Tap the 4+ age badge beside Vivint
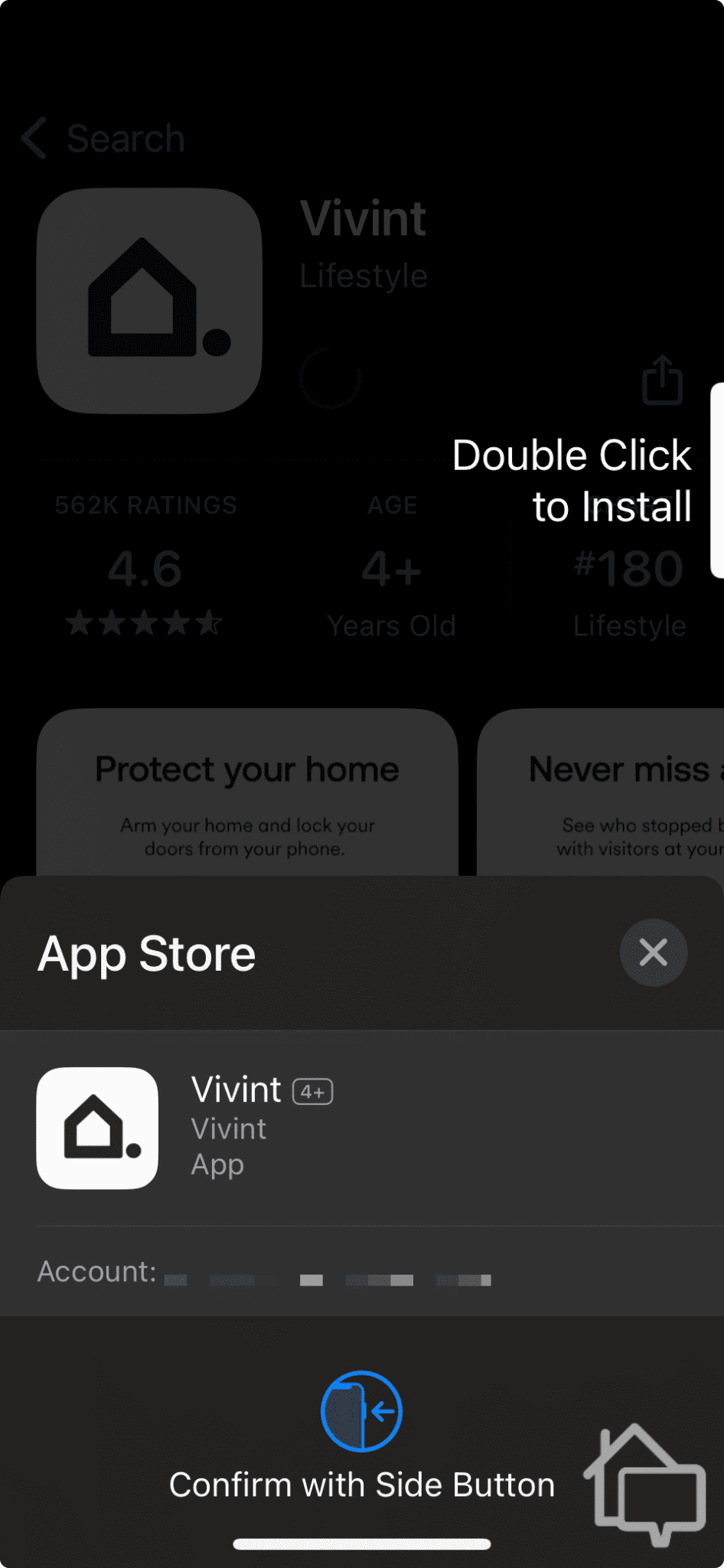The image size is (724, 1568). coord(312,1090)
